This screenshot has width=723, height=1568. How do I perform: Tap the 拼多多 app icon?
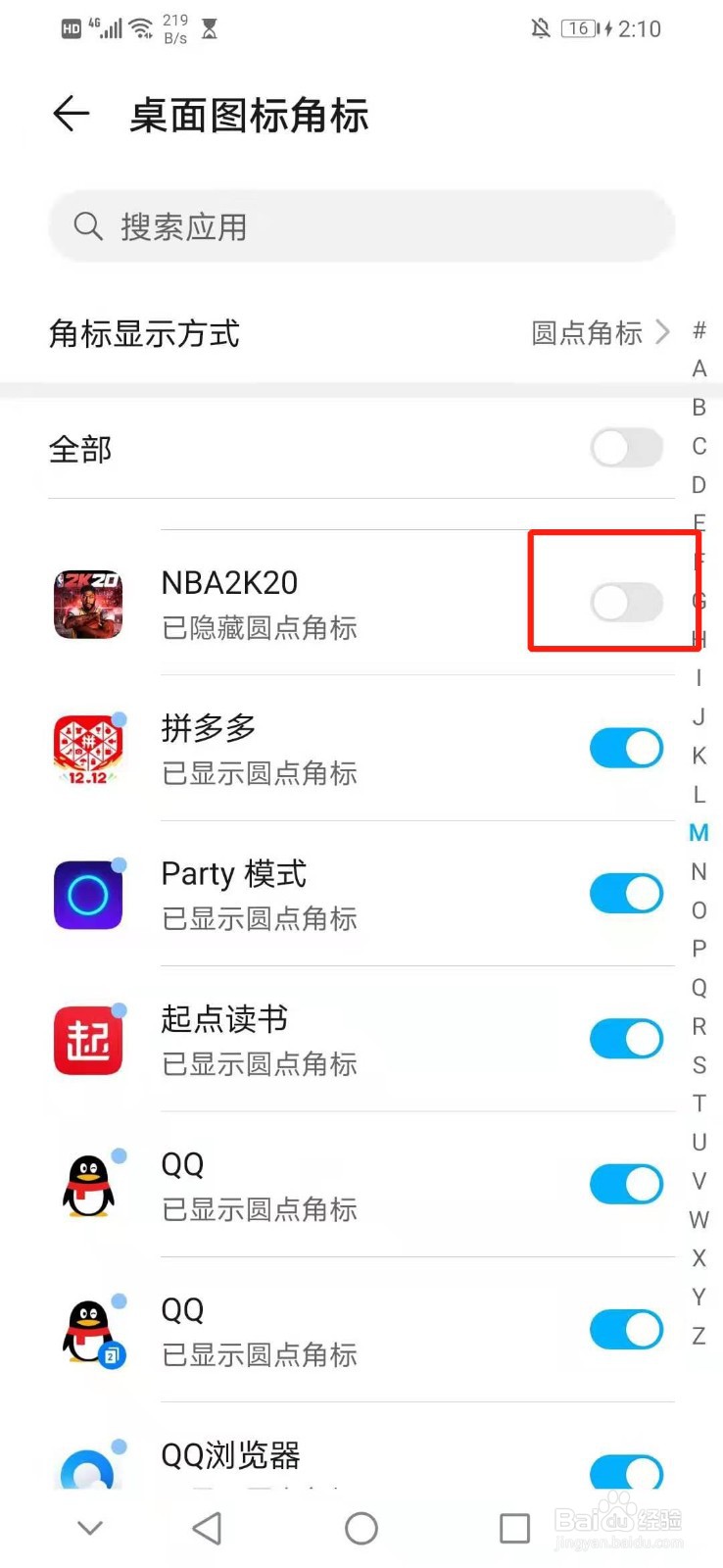coord(88,750)
